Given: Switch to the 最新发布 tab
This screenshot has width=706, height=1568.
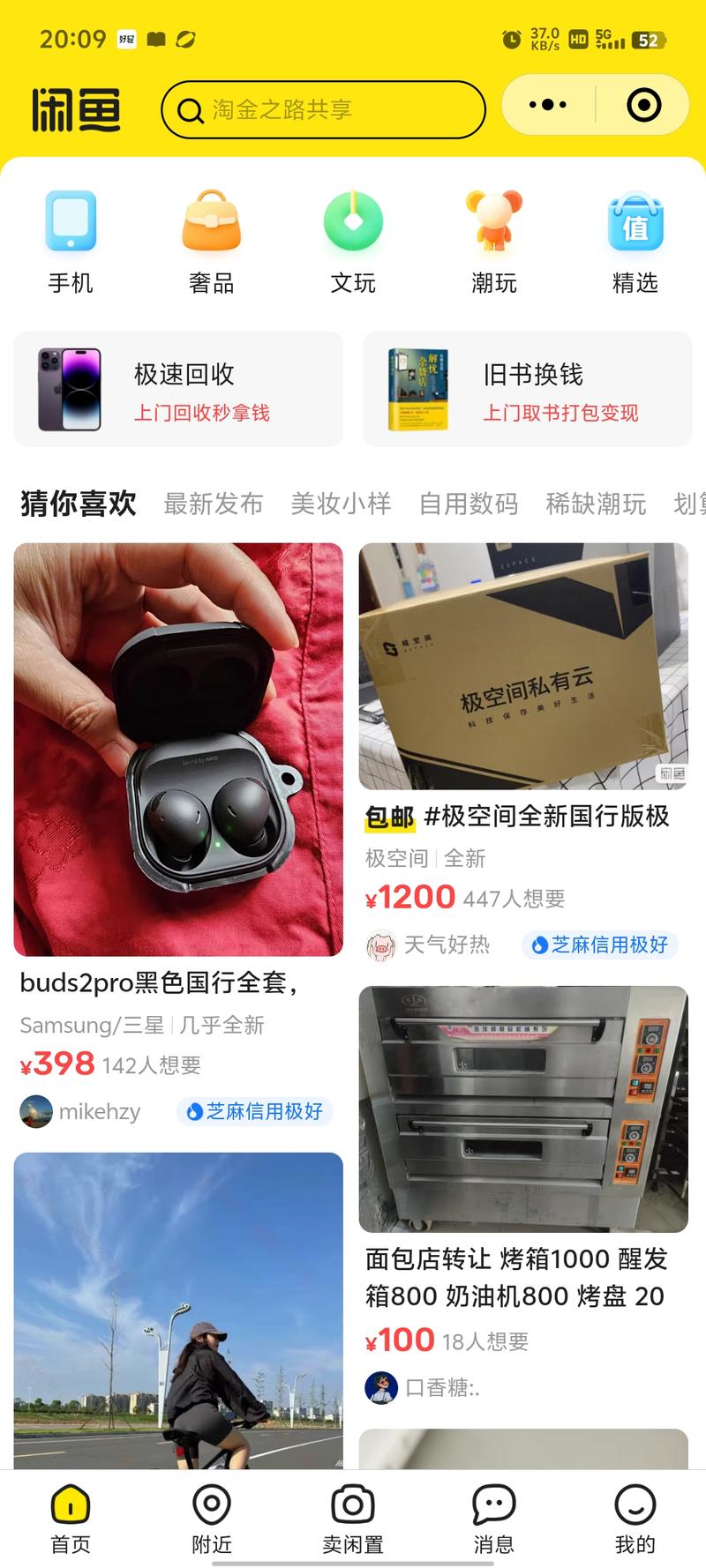Looking at the screenshot, I should (x=213, y=504).
